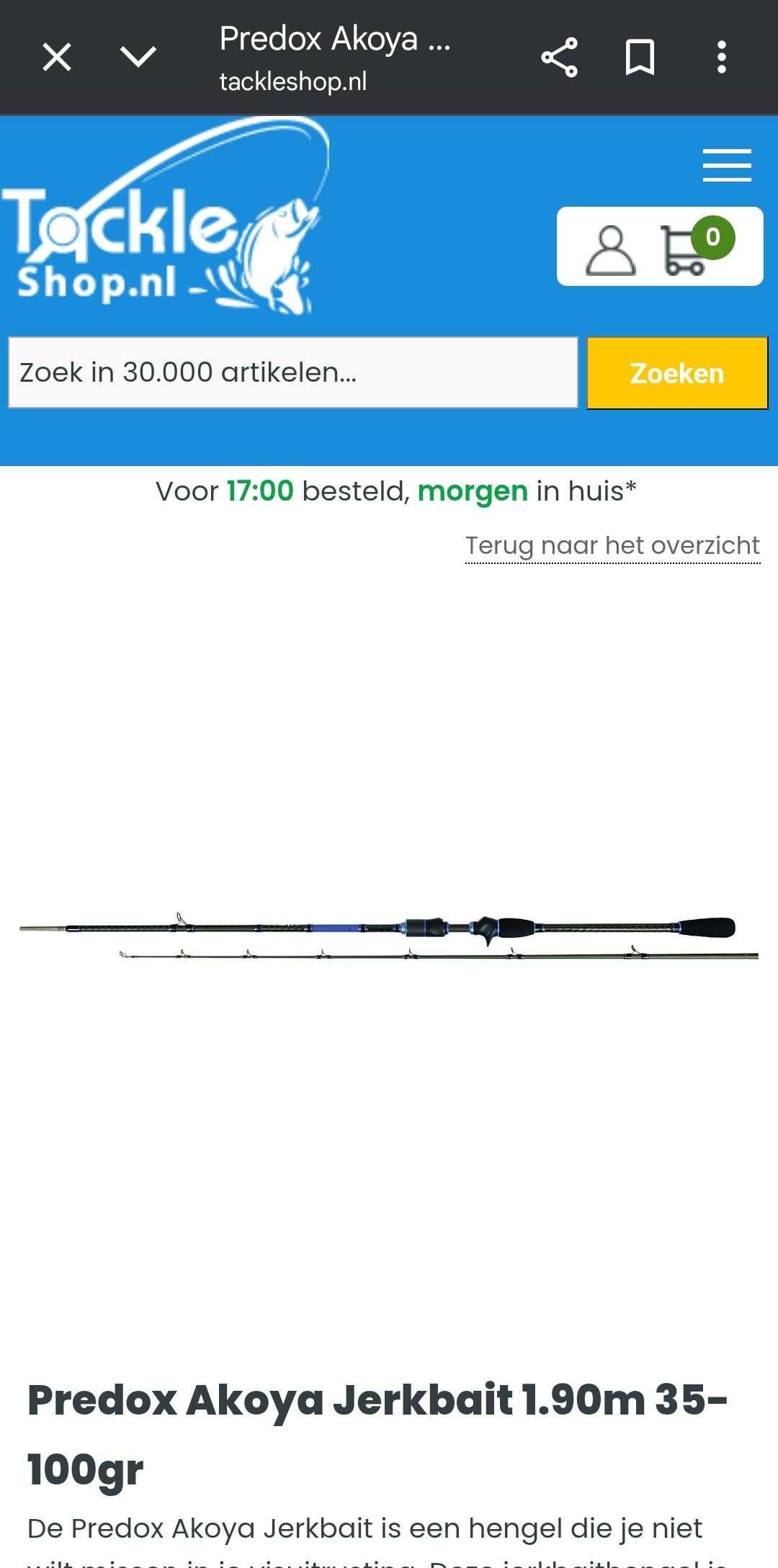This screenshot has height=1568, width=778.
Task: Tap the 'Zoek in 30.000 artikelen' search field
Action: click(292, 372)
